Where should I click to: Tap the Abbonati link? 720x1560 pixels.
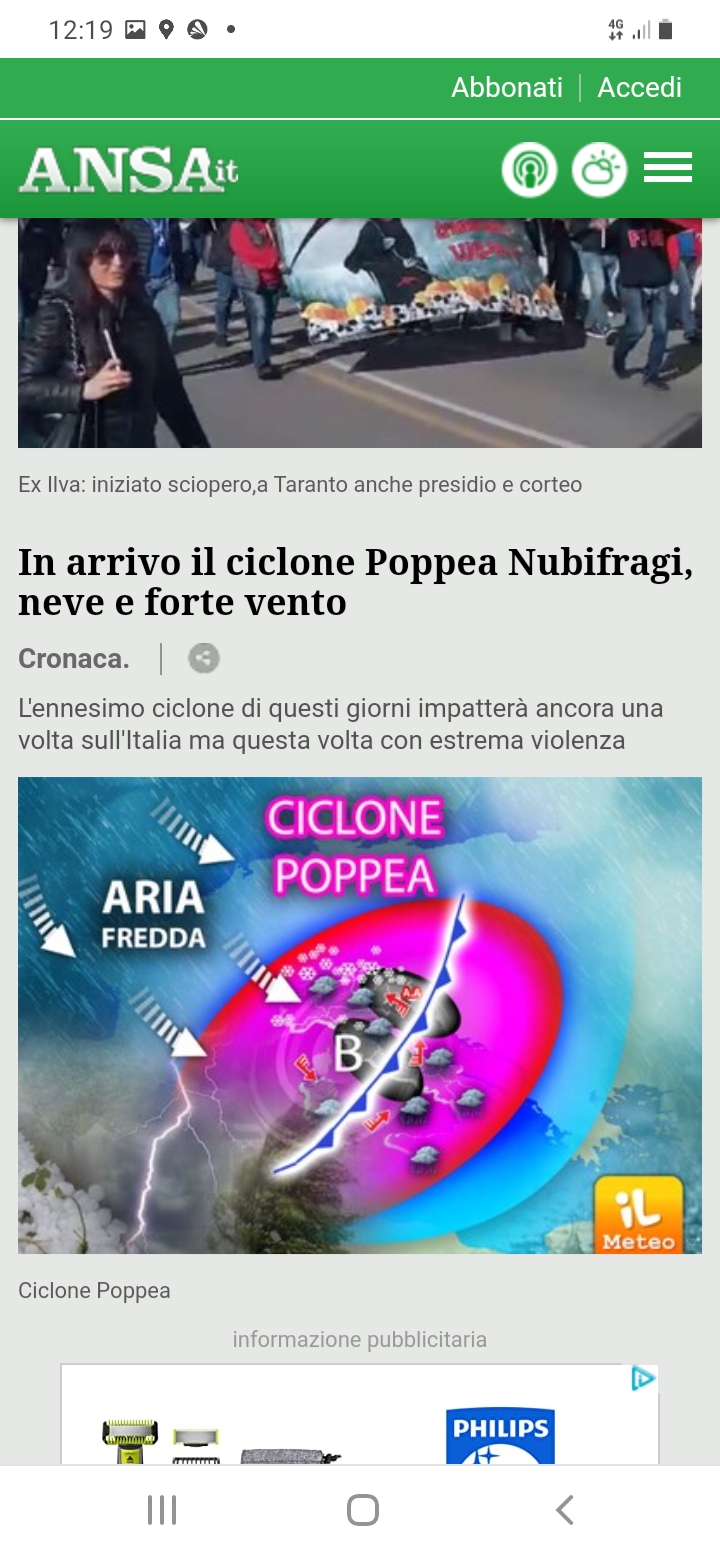507,88
